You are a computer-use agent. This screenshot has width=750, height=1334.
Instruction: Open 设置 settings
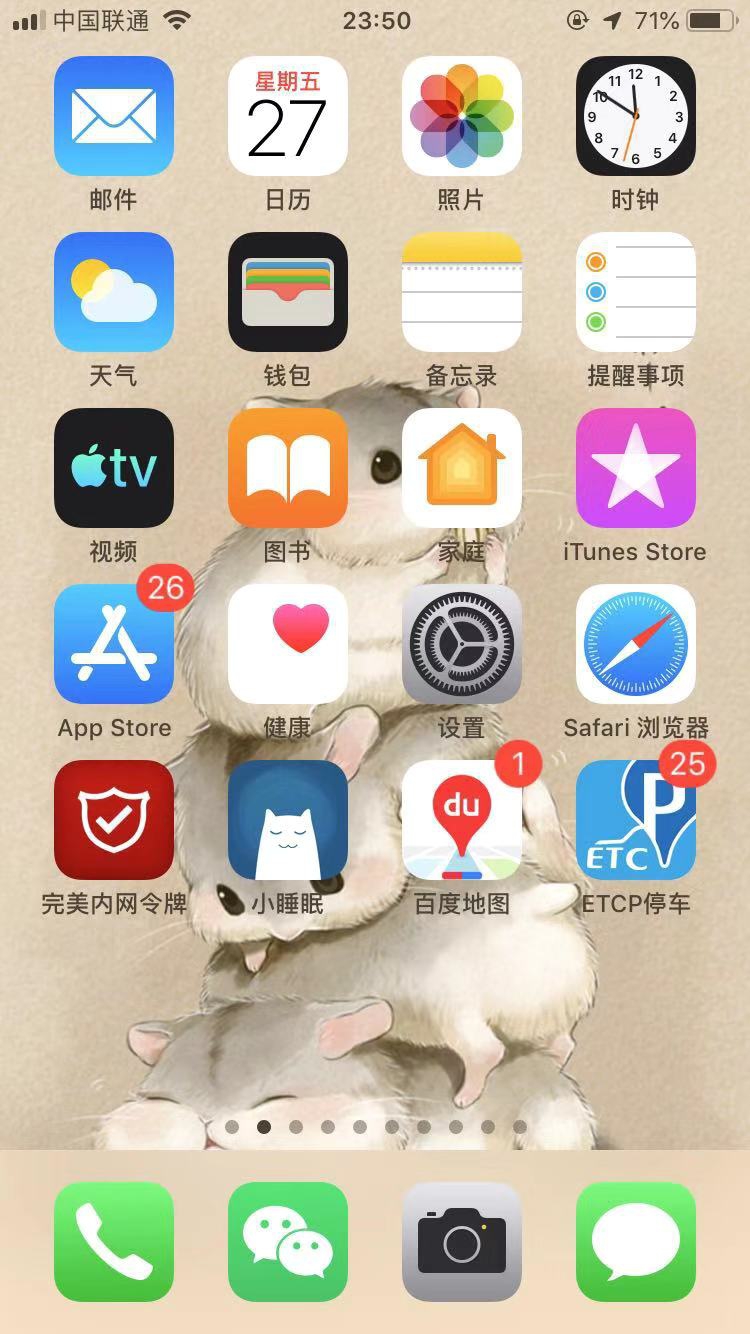pos(462,644)
